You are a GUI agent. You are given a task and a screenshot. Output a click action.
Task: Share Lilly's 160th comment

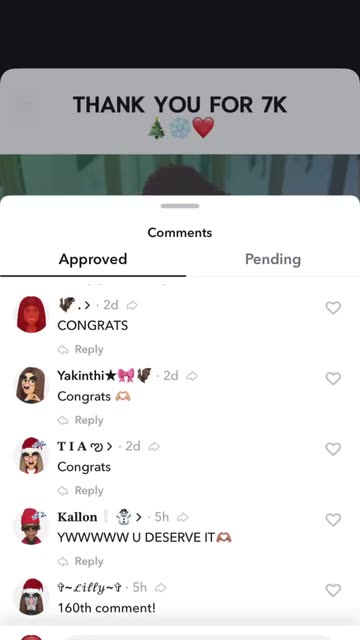pyautogui.click(x=161, y=587)
